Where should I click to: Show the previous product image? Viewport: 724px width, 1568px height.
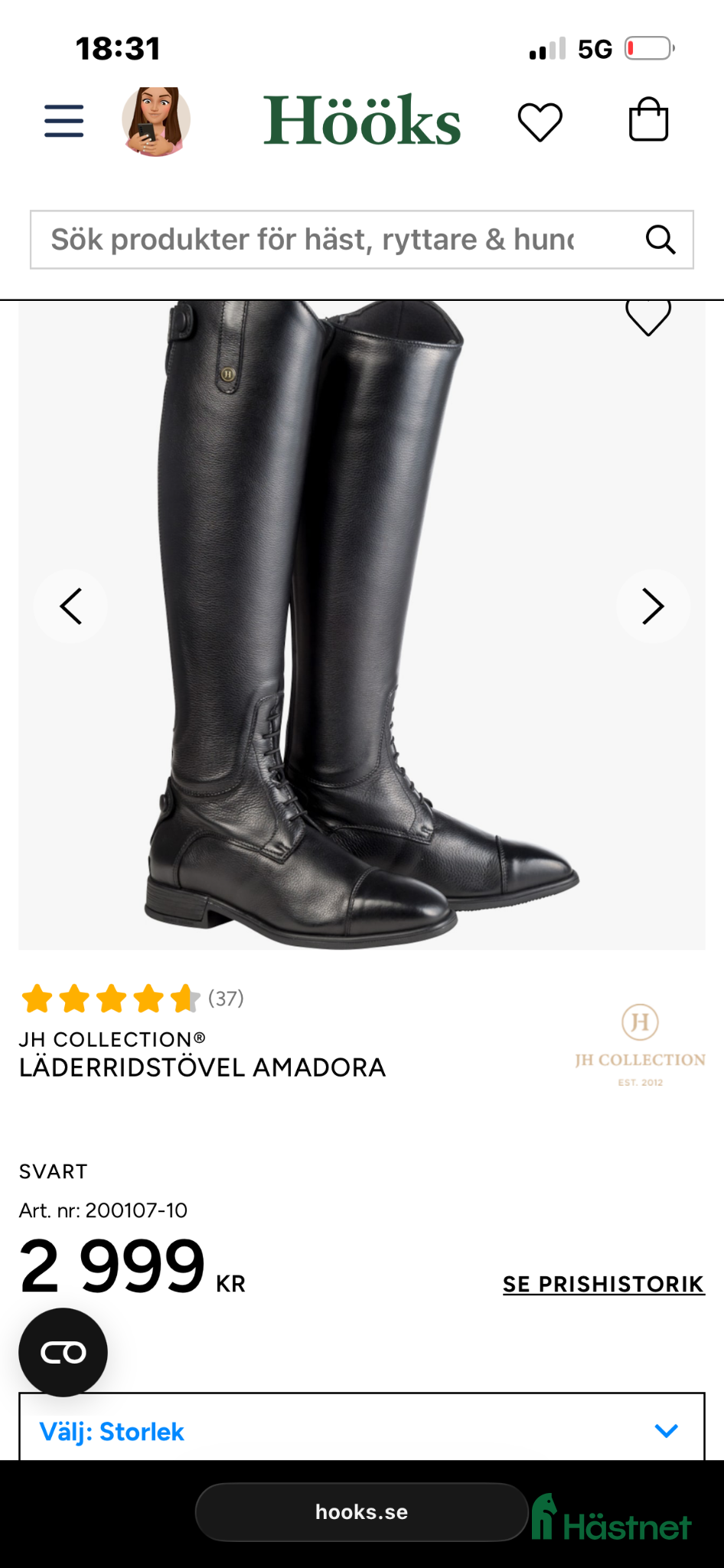pos(70,606)
